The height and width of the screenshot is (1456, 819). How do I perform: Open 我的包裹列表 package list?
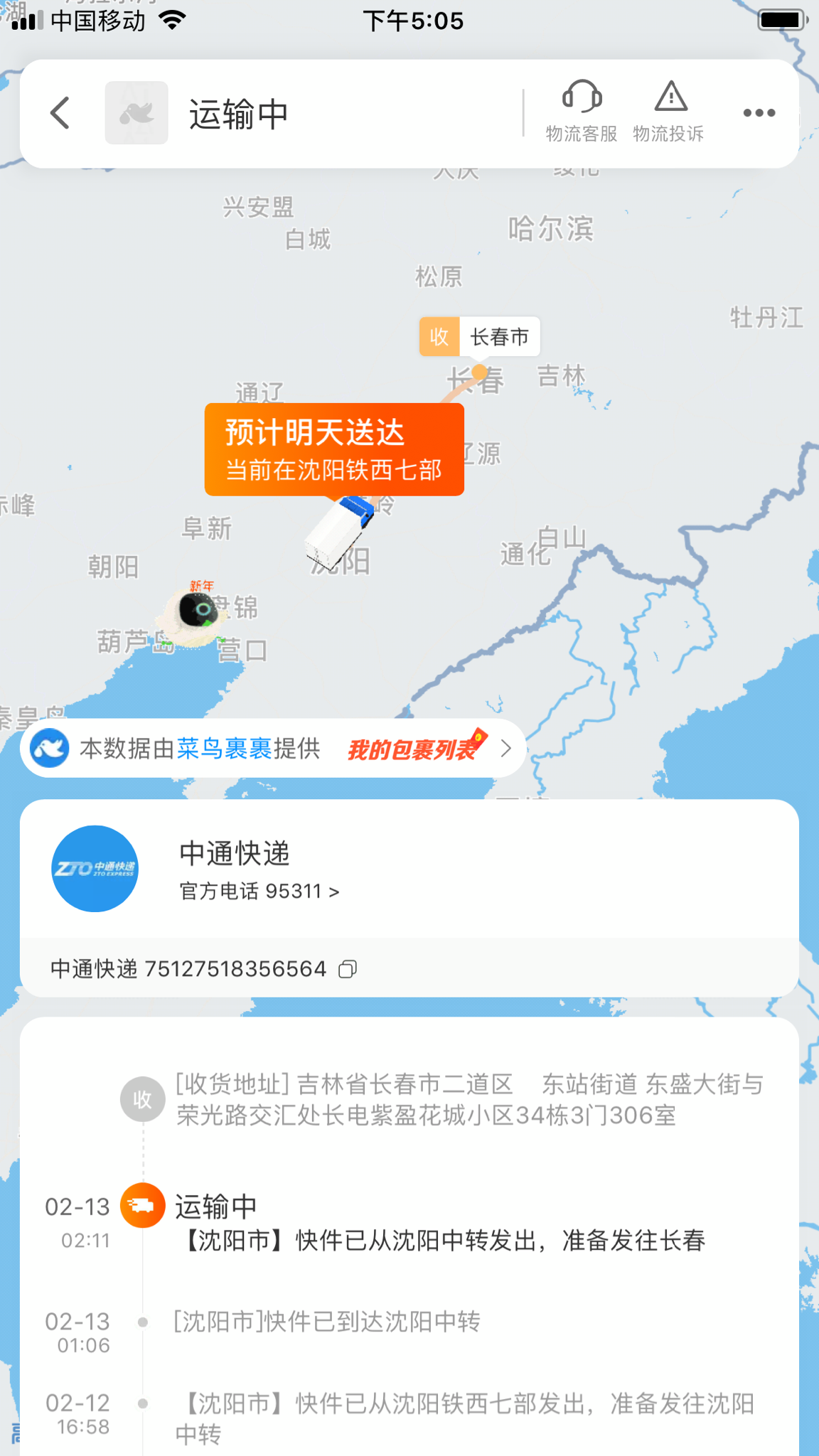(428, 749)
